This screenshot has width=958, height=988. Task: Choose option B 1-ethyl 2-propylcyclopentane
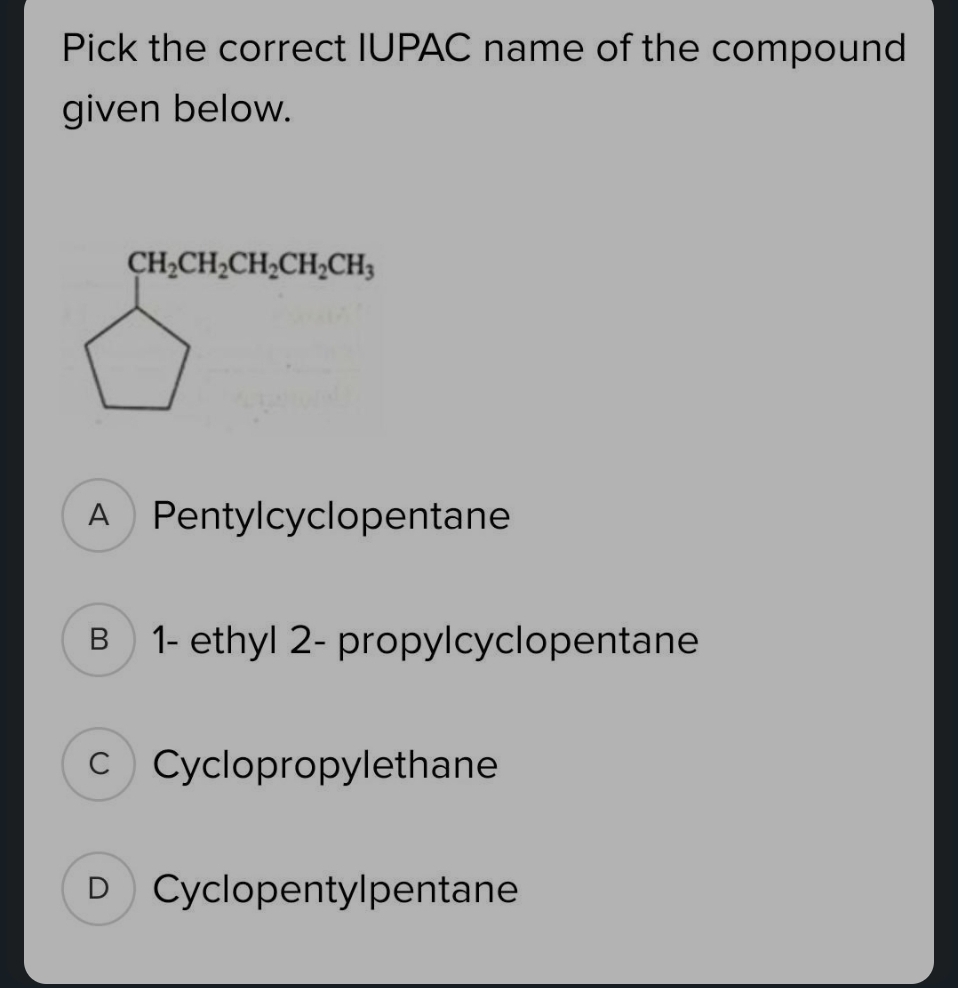click(98, 641)
